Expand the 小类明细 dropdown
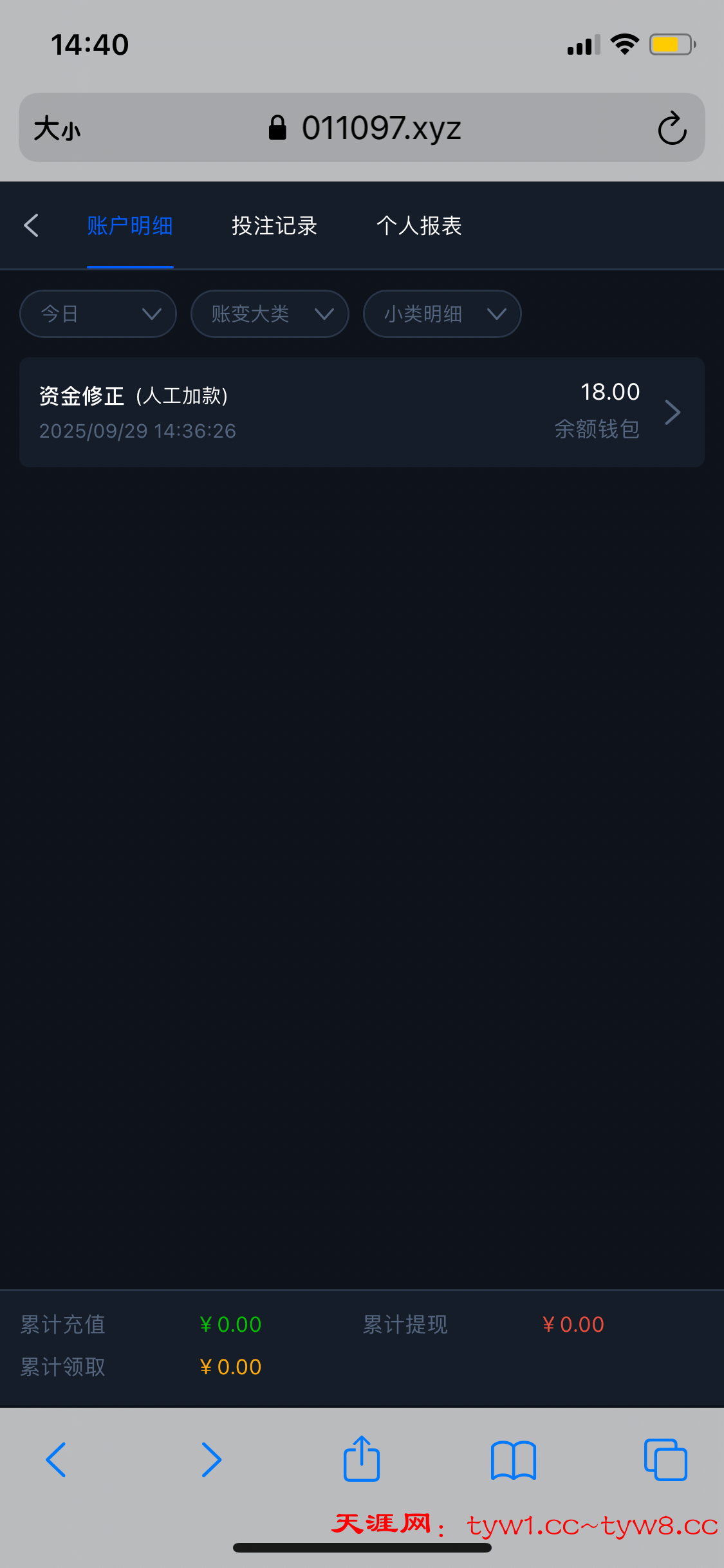 (x=442, y=313)
